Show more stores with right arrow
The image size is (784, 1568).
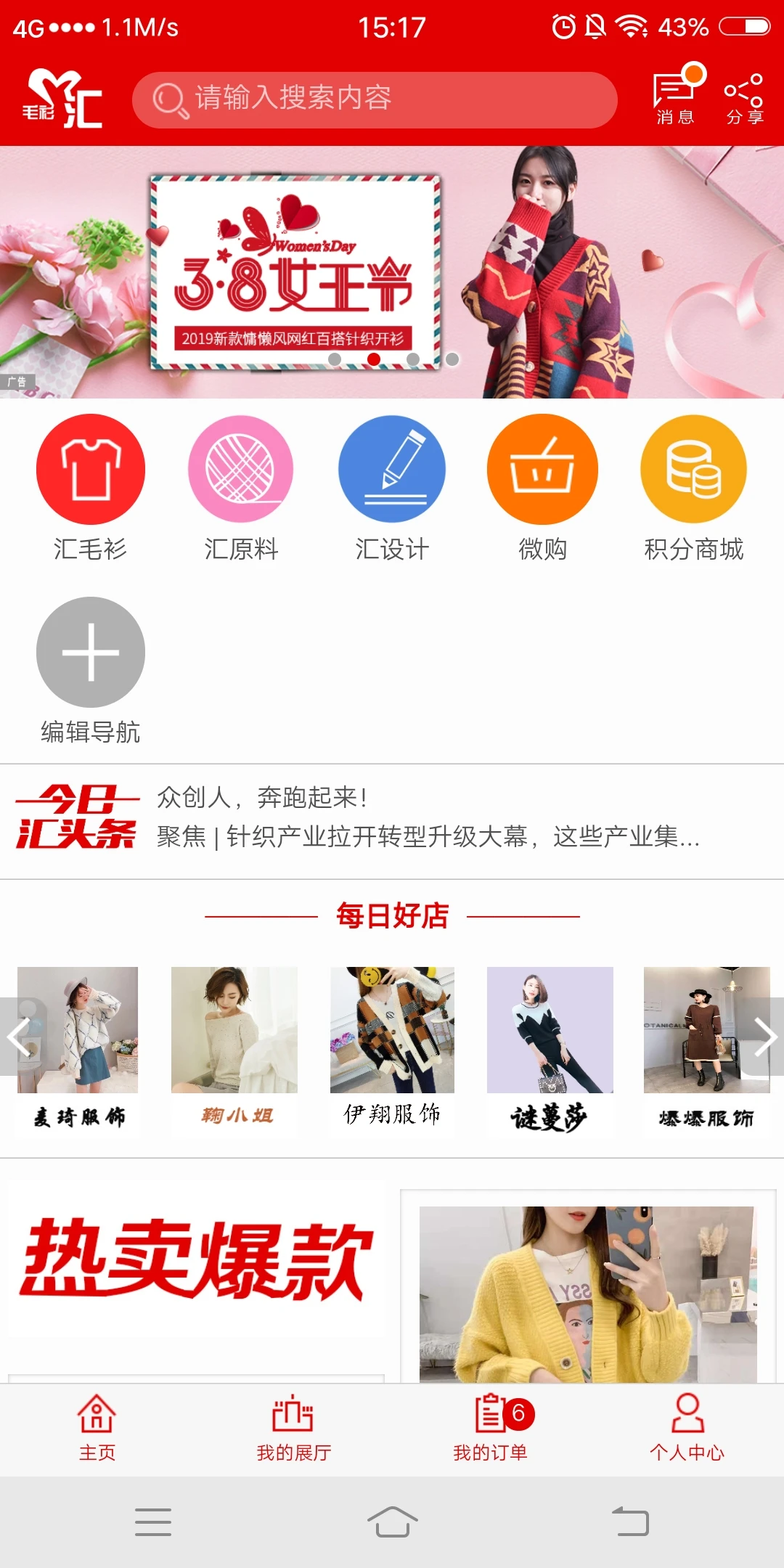pos(766,1038)
